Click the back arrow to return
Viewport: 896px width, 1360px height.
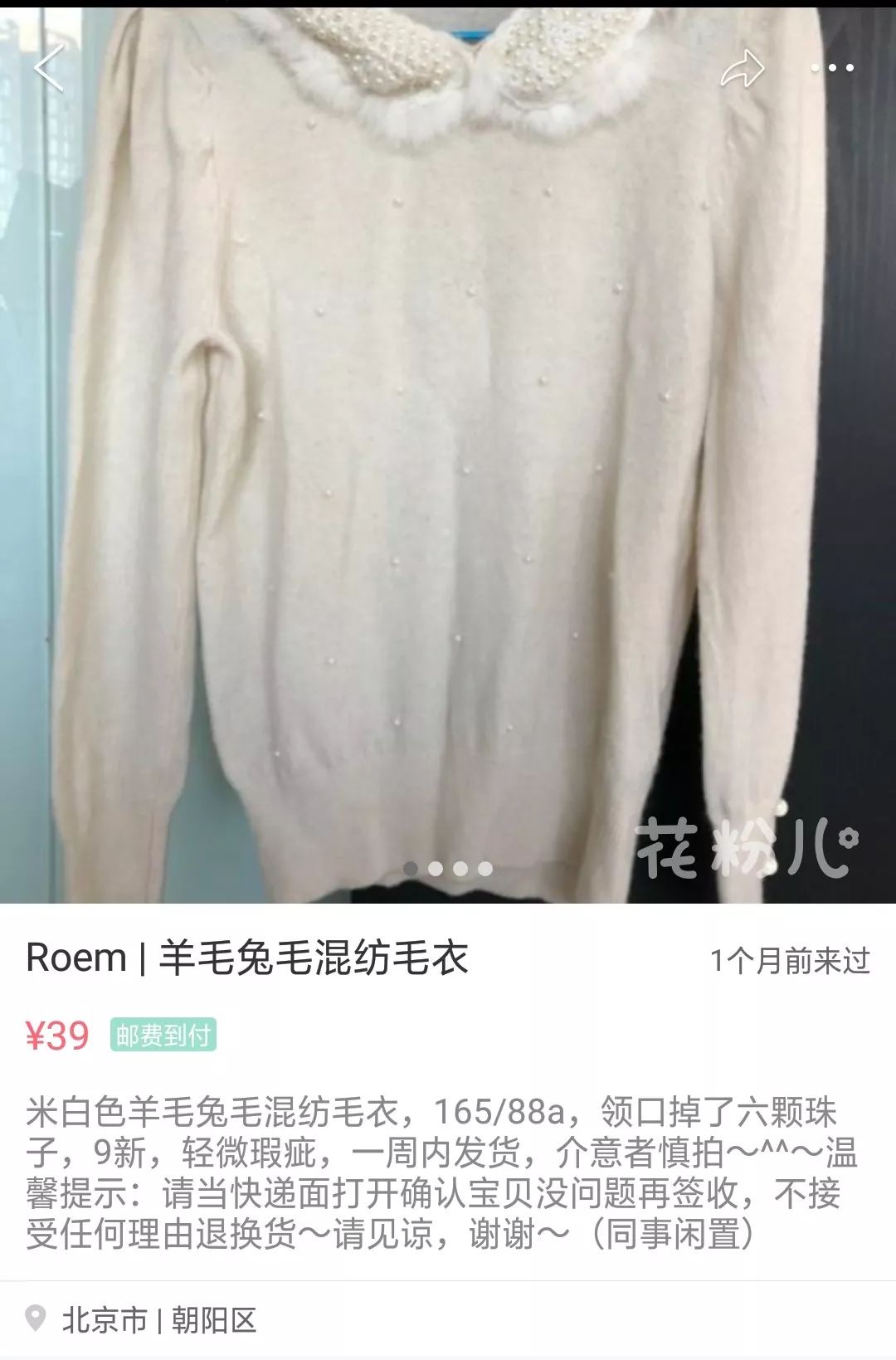click(x=50, y=68)
